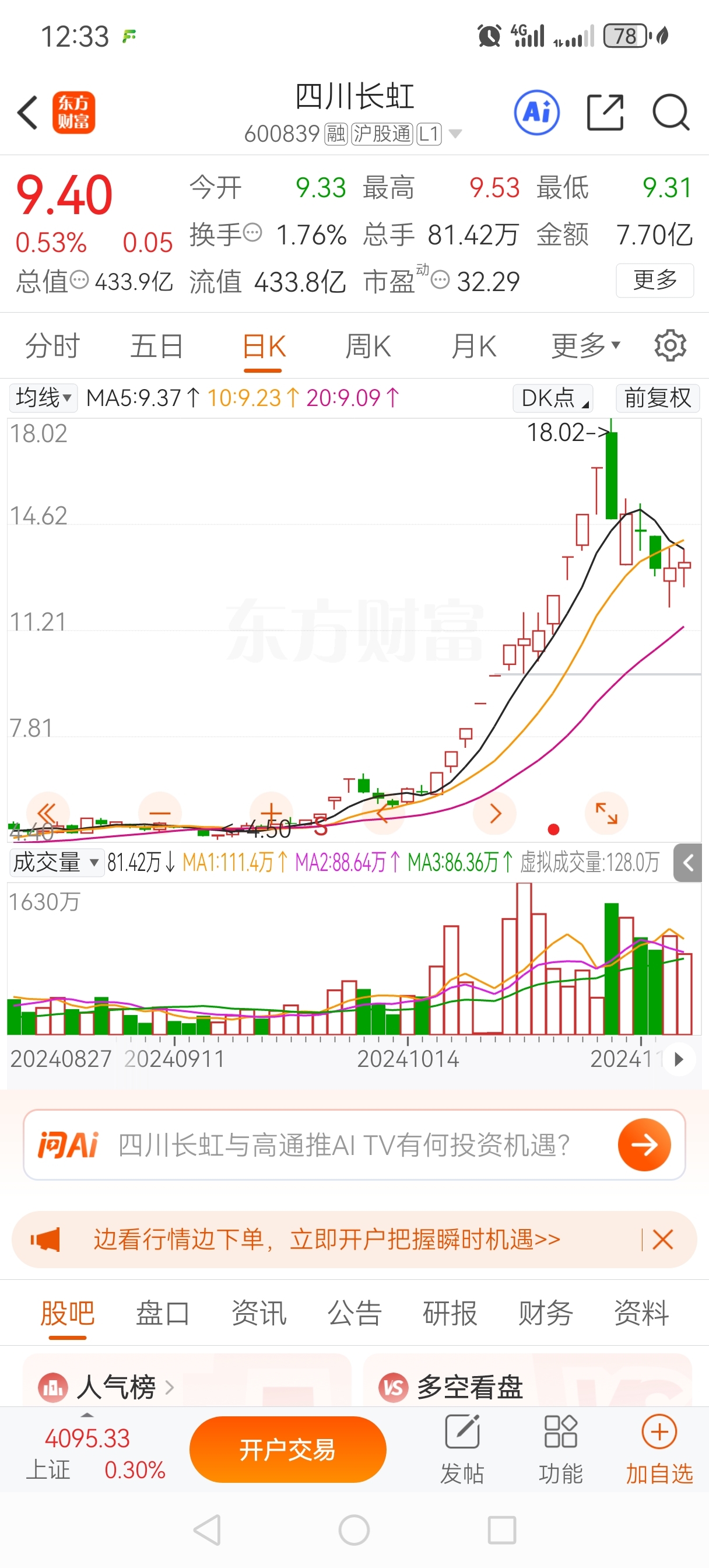Switch to the 分时 chart tab
Image resolution: width=709 pixels, height=1568 pixels.
[52, 347]
